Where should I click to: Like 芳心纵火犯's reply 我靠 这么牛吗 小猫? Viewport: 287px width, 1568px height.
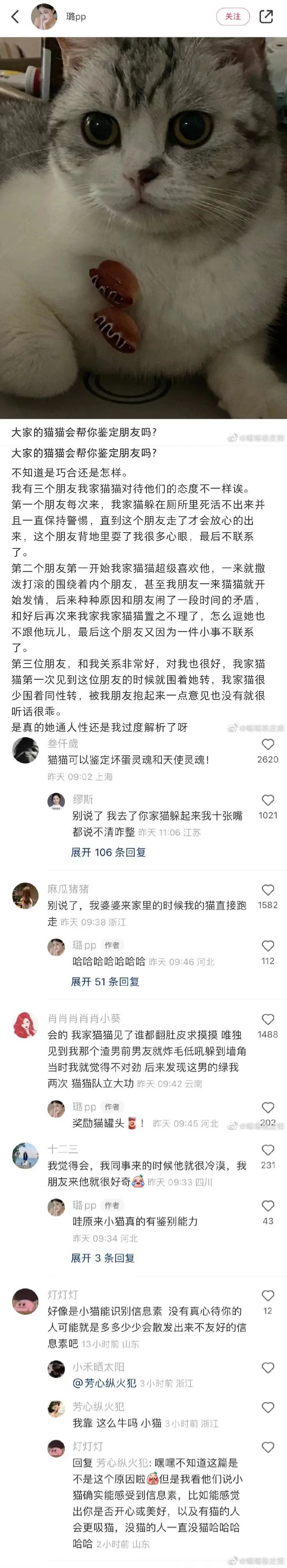(267, 1407)
